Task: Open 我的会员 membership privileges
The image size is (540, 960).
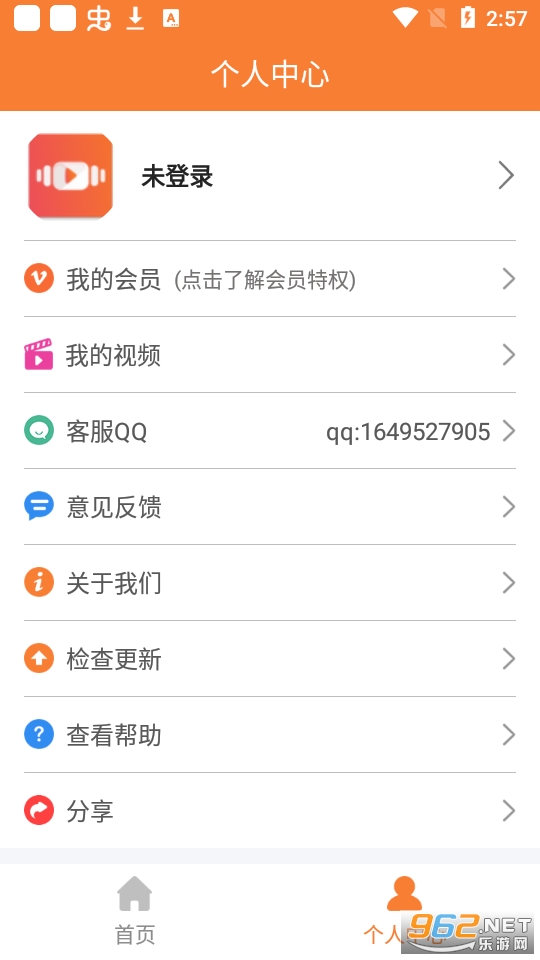Action: pos(270,279)
